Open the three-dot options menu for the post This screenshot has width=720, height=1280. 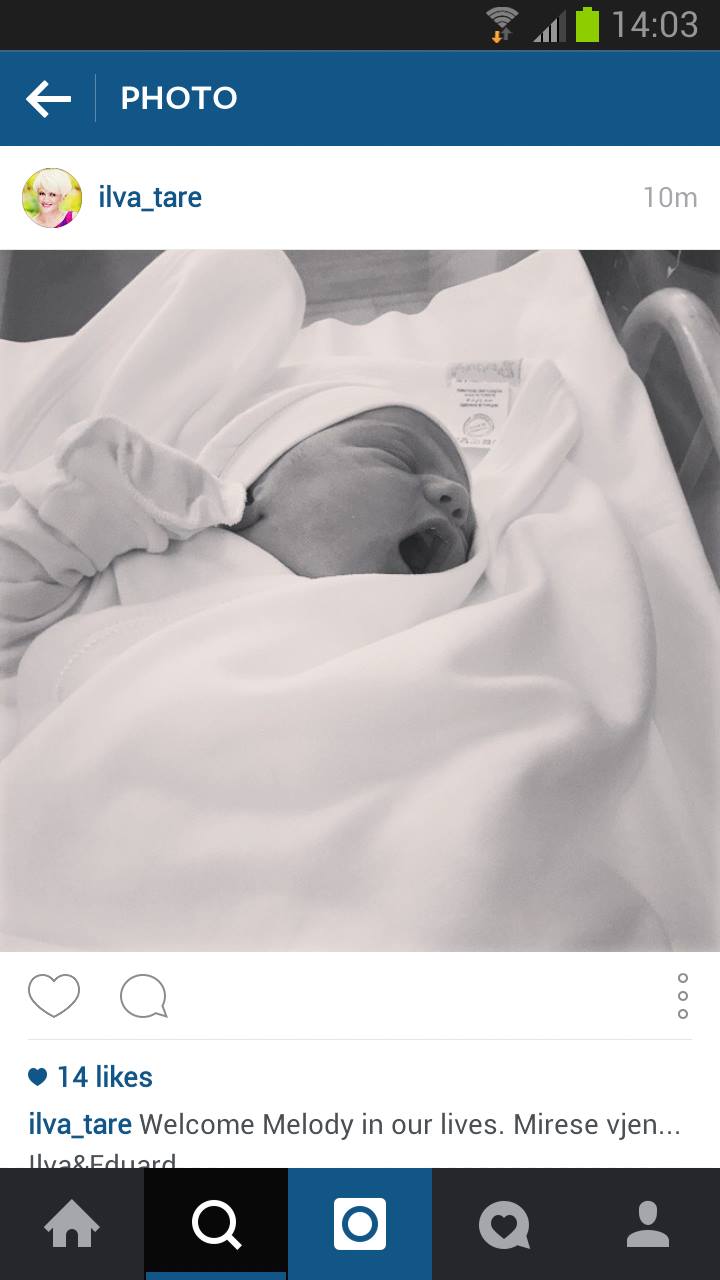click(x=682, y=996)
